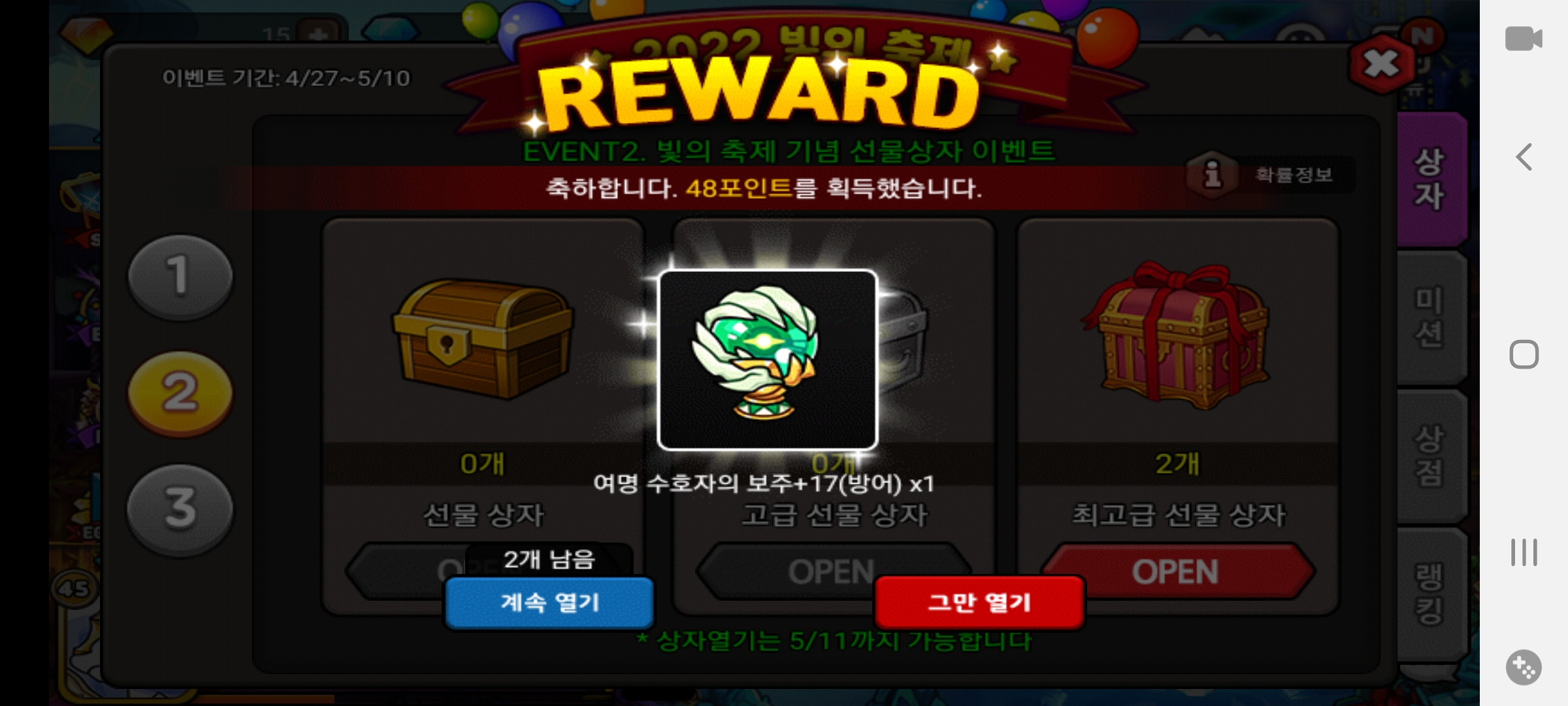This screenshot has height=706, width=1568.
Task: Tap the system back arrow
Action: coord(1524,157)
